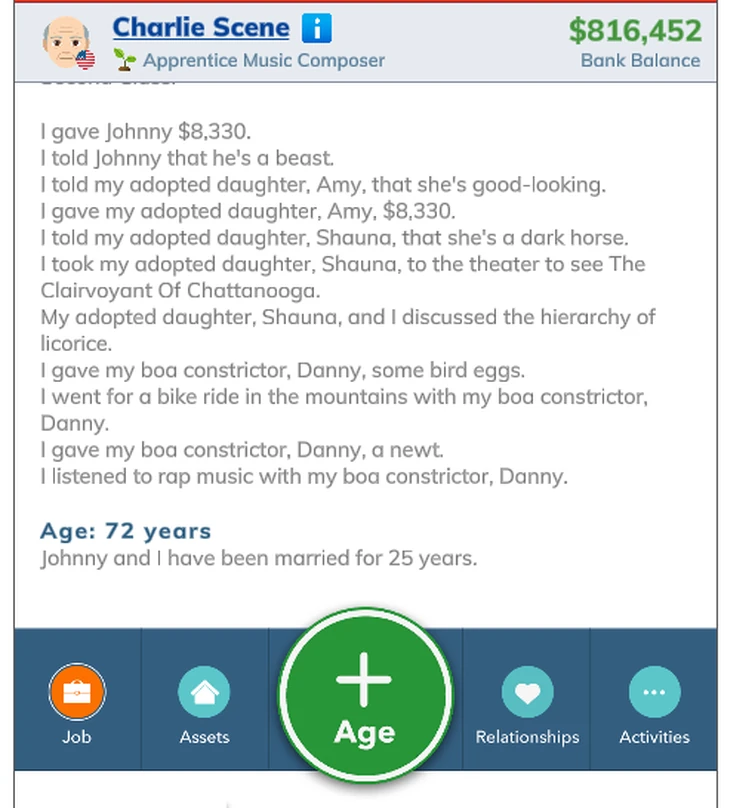Age up one year with the green button

365,695
